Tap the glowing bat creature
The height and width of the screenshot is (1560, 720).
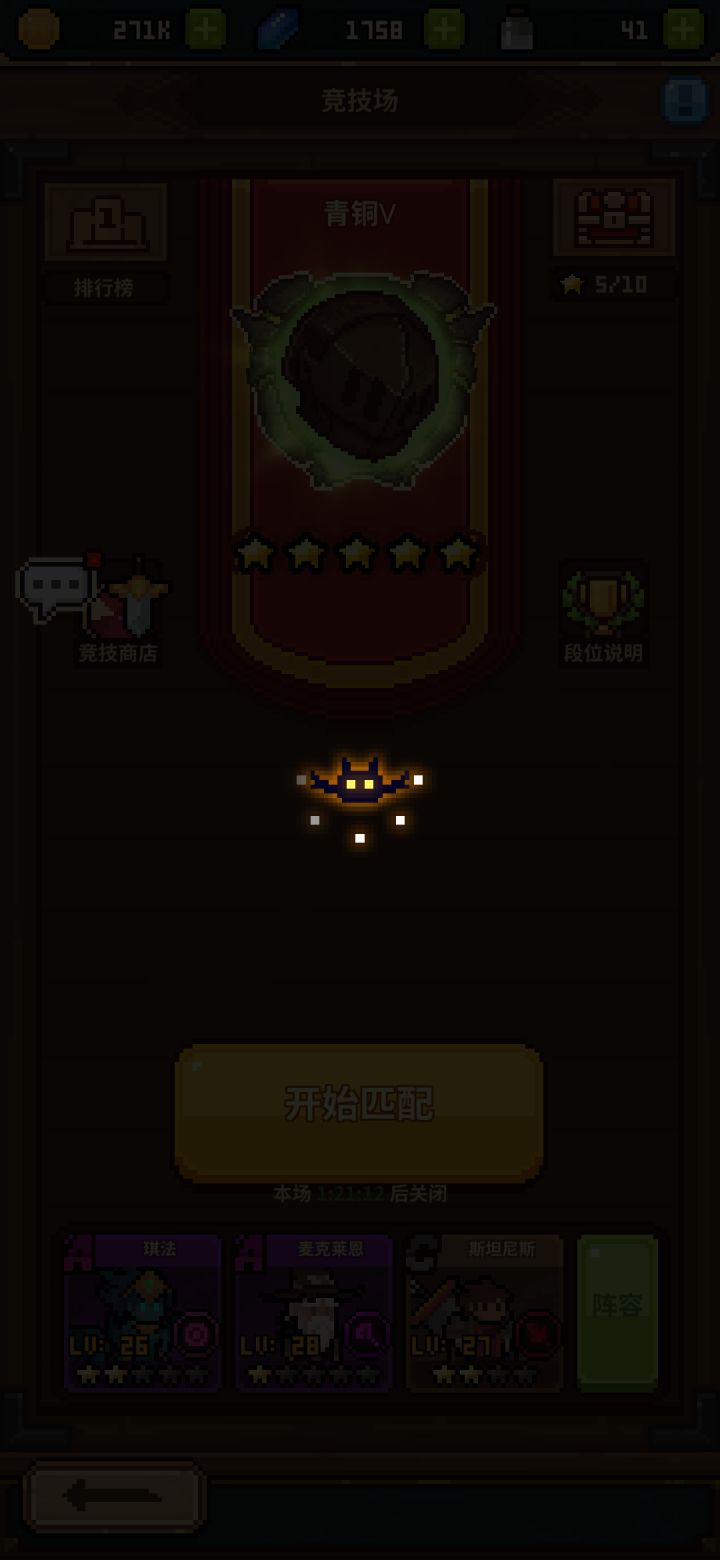[x=360, y=782]
